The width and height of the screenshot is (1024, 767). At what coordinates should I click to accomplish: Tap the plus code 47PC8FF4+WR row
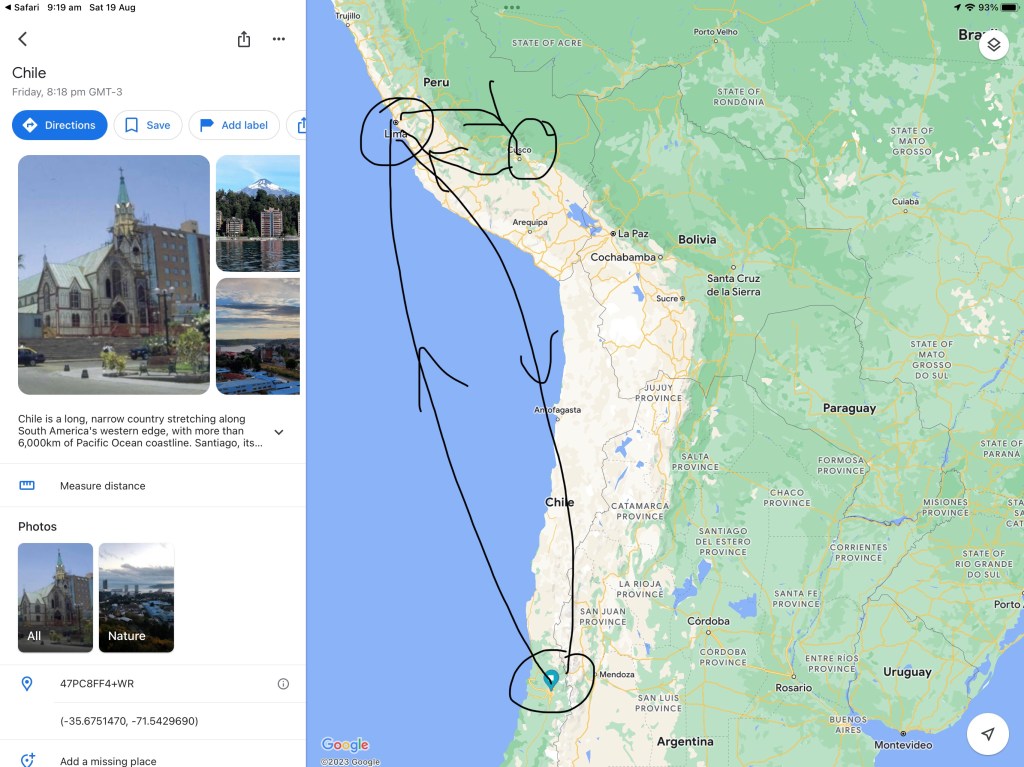coord(97,684)
